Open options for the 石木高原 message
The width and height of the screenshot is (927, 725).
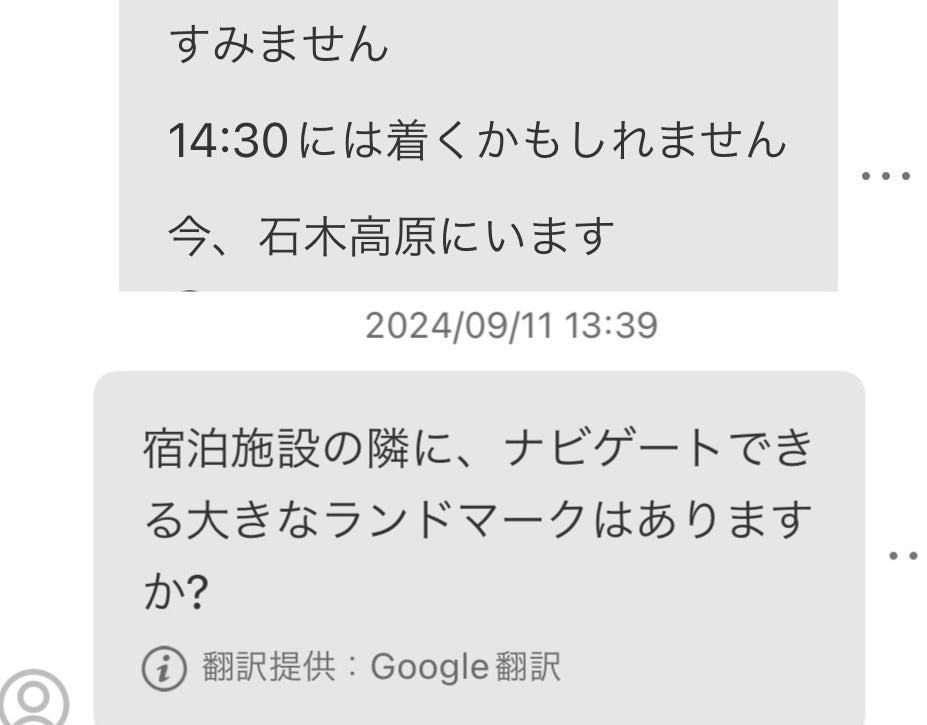pyautogui.click(x=885, y=176)
